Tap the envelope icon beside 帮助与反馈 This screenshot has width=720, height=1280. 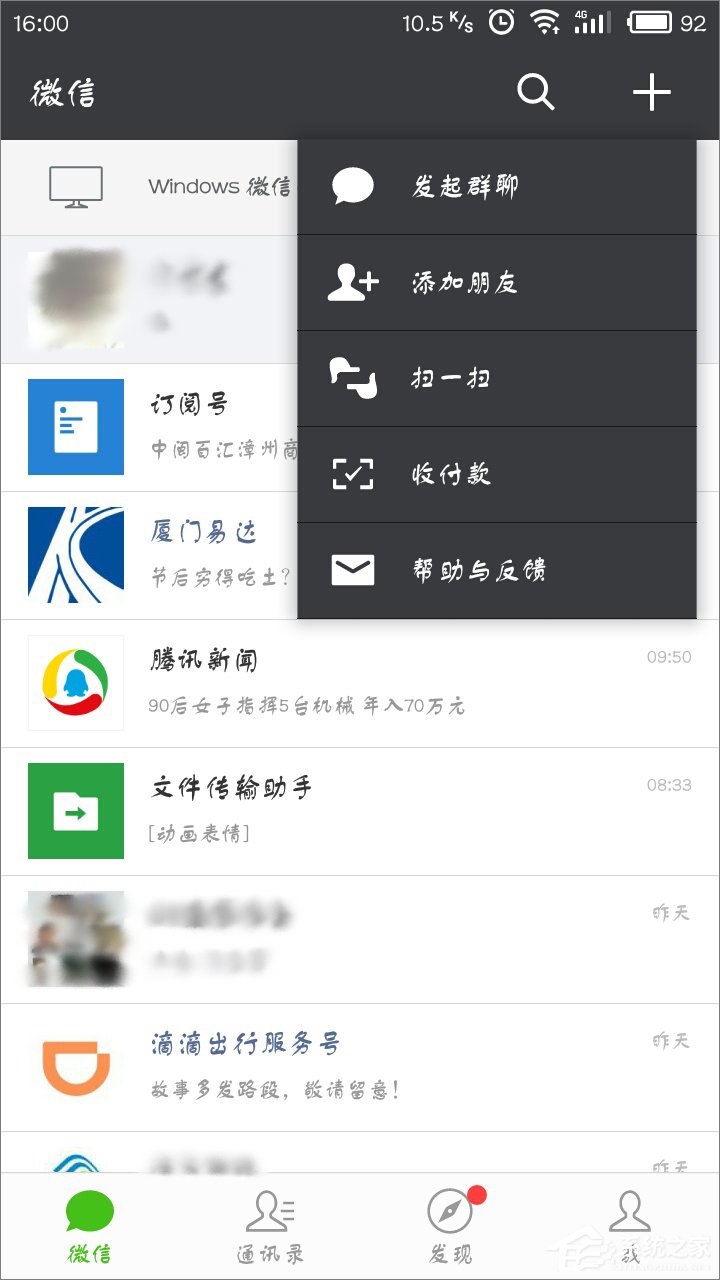352,570
